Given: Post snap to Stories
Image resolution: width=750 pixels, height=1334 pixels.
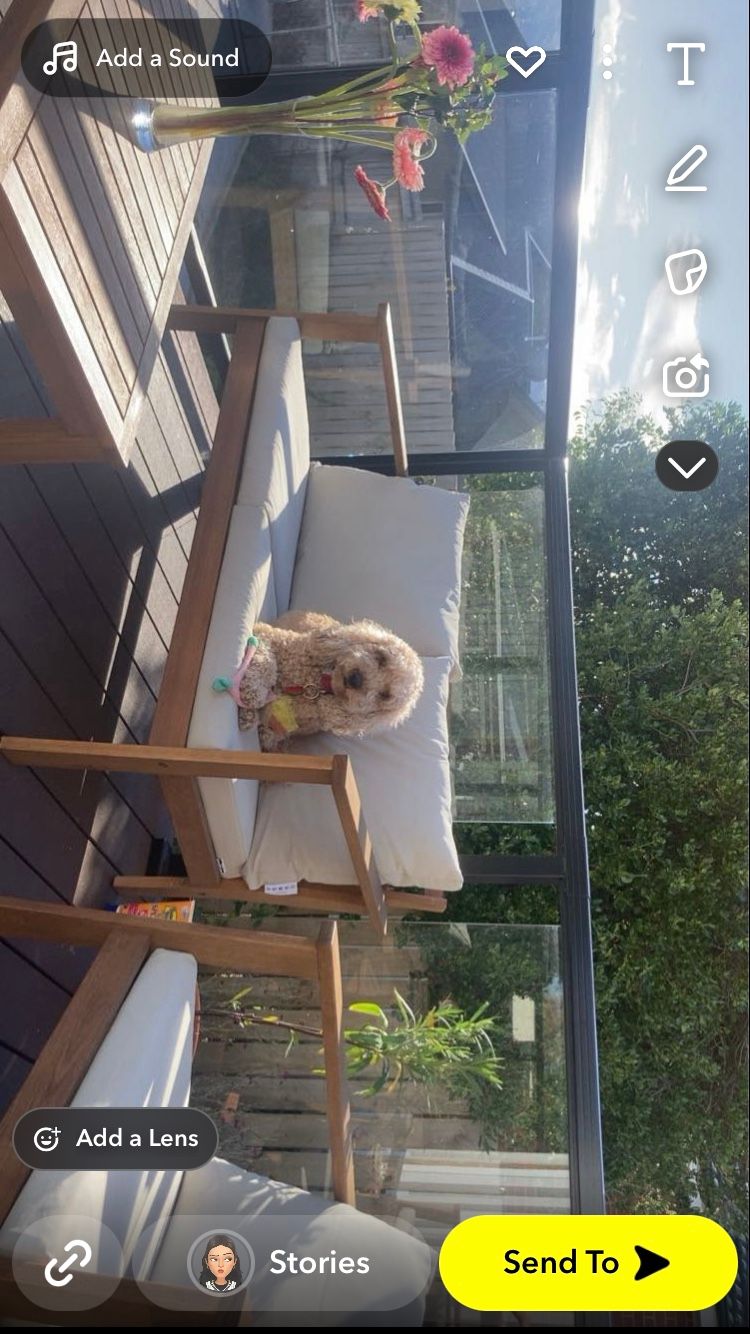Looking at the screenshot, I should click(x=282, y=1262).
